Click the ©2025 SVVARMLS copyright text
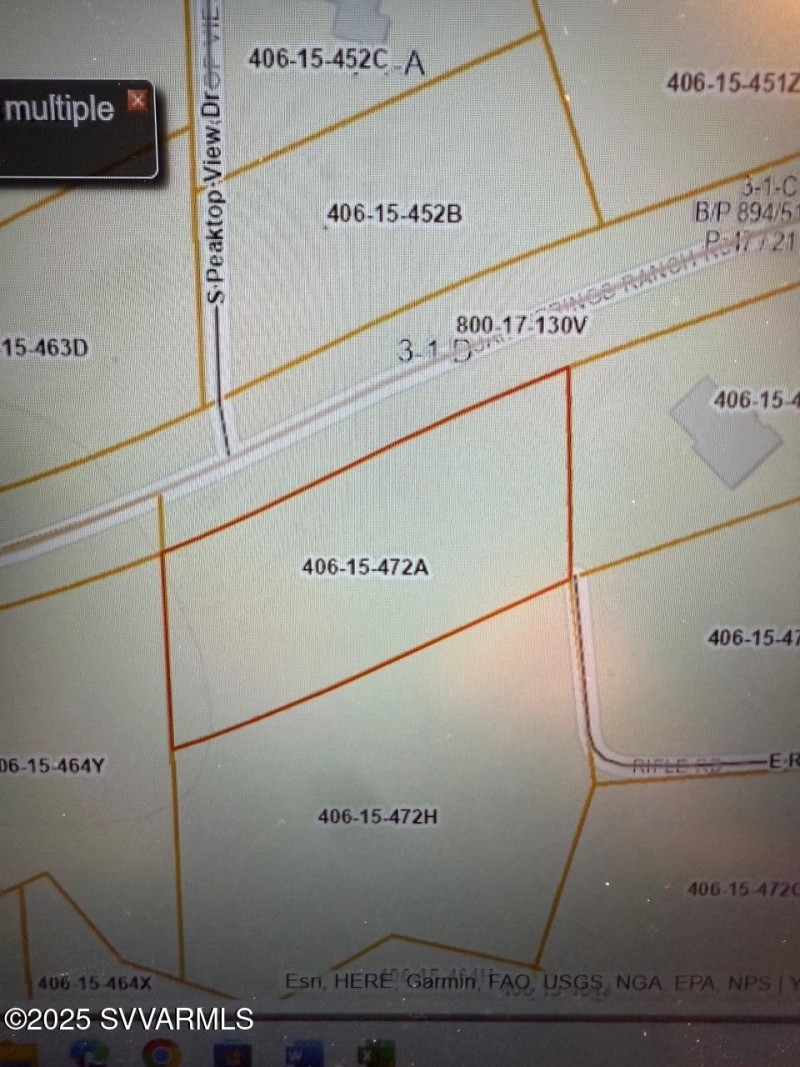This screenshot has width=800, height=1067. point(127,1019)
